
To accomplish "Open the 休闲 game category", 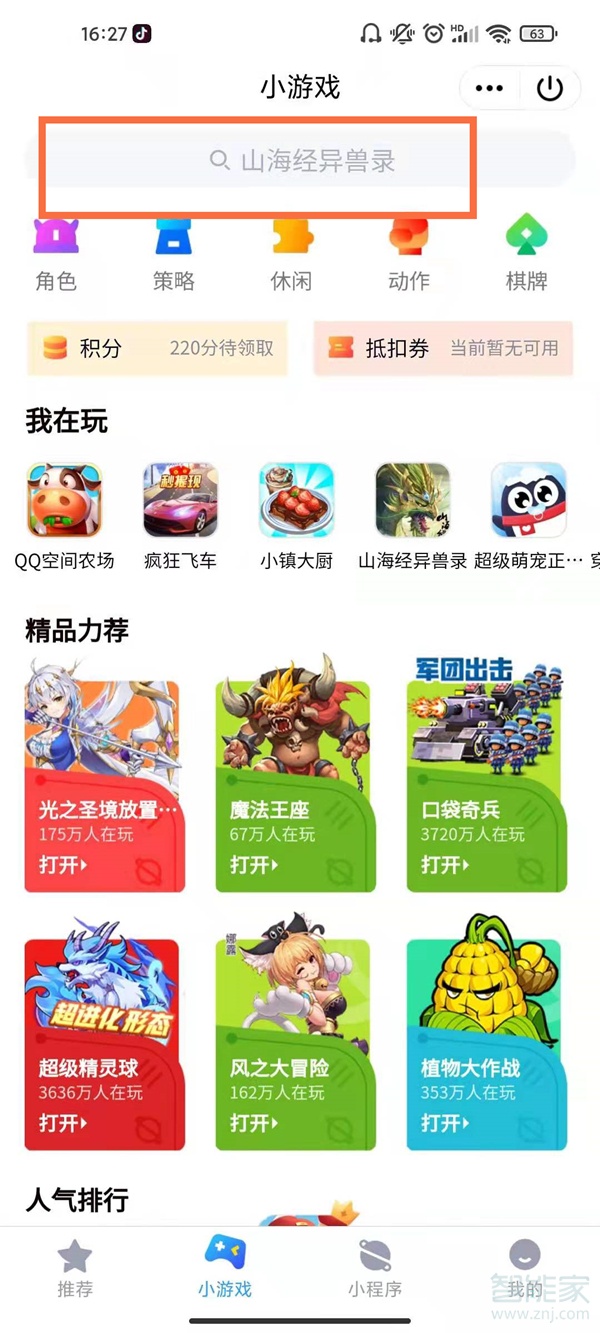I will [x=291, y=255].
